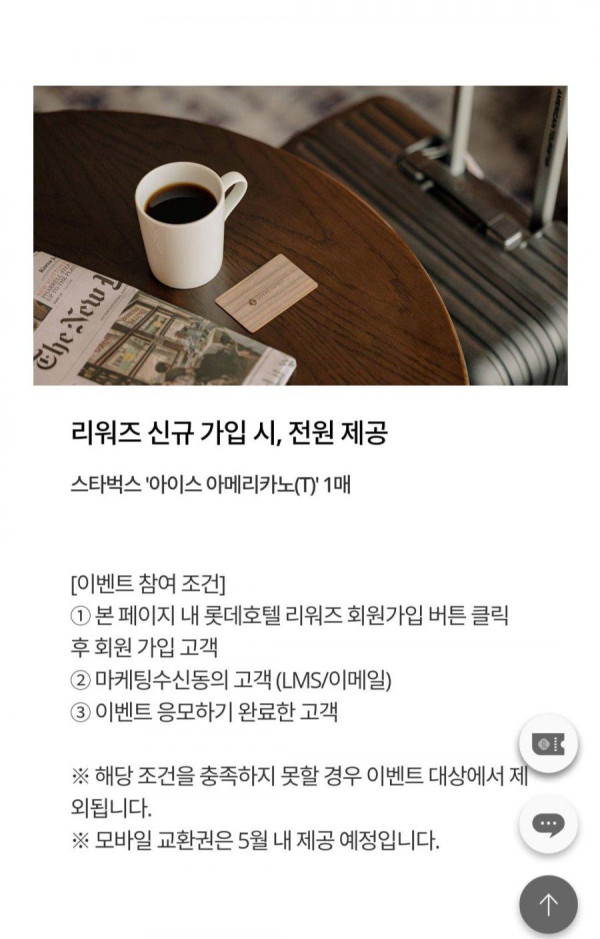Open the chat support floating button
Viewport: 600px width, 939px height.
(548, 824)
